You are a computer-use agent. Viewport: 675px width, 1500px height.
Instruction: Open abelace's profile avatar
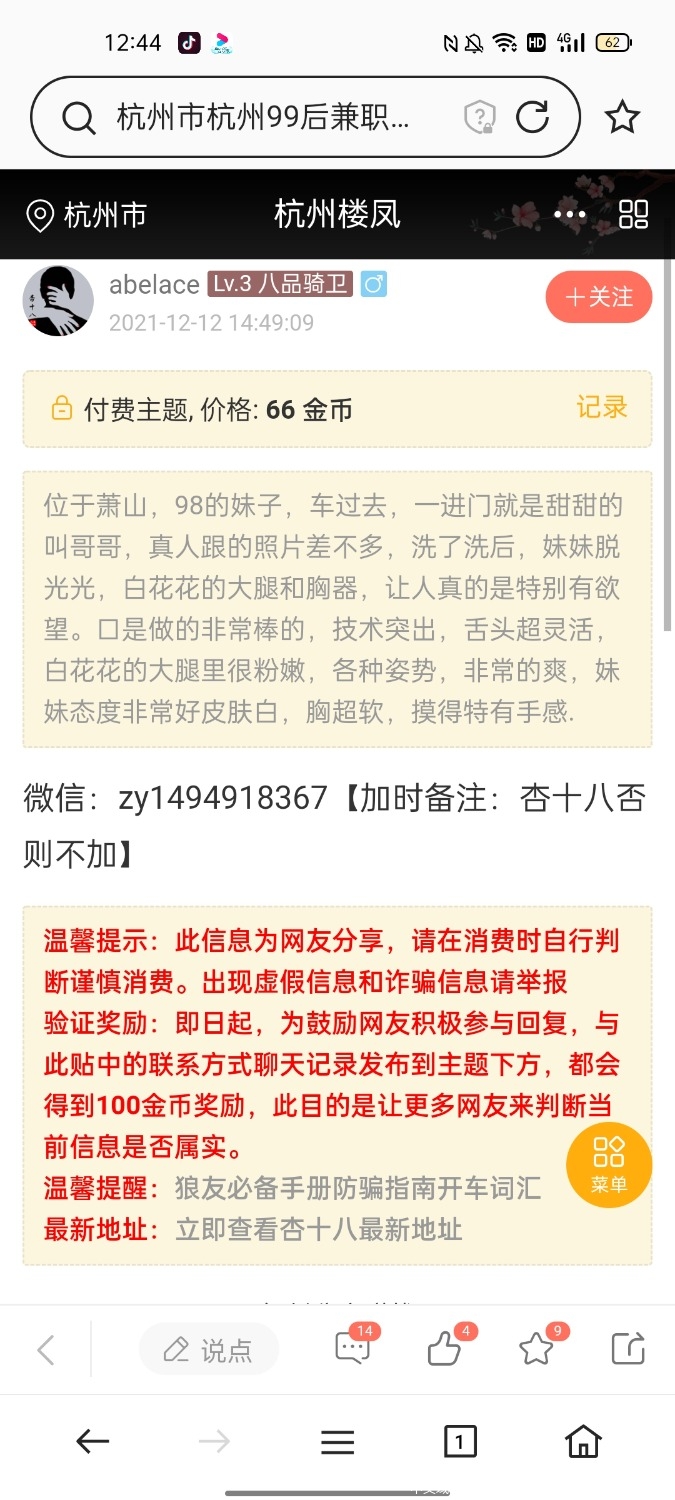[x=58, y=301]
